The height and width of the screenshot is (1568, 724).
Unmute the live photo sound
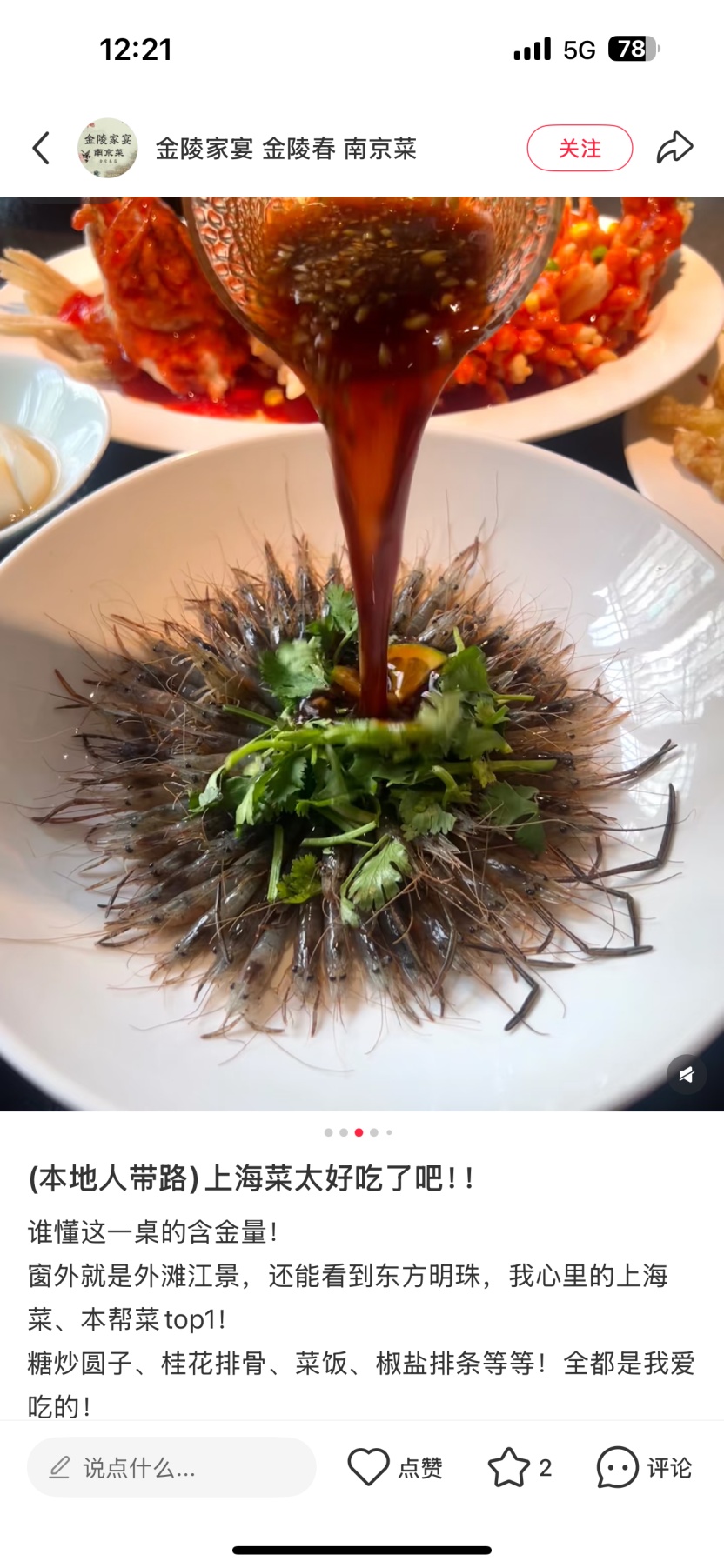[x=687, y=1074]
